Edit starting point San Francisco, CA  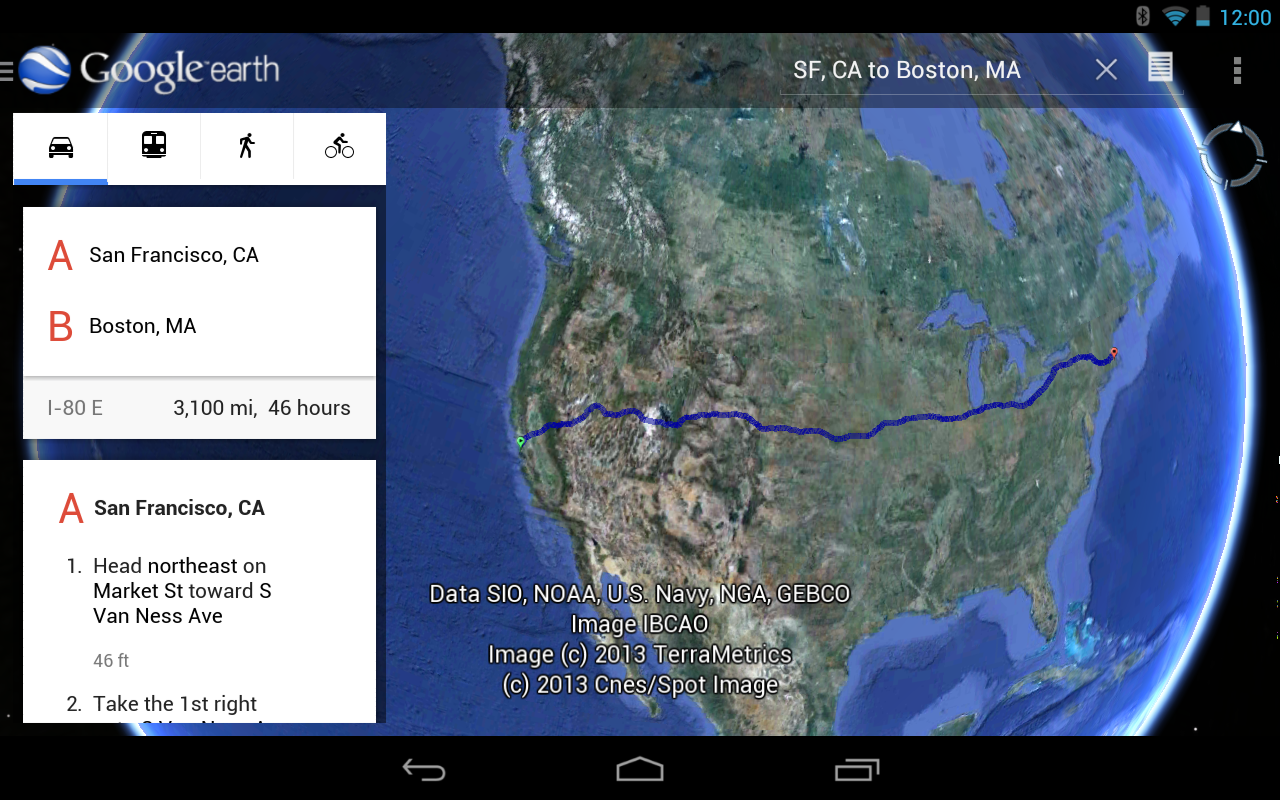(x=174, y=255)
